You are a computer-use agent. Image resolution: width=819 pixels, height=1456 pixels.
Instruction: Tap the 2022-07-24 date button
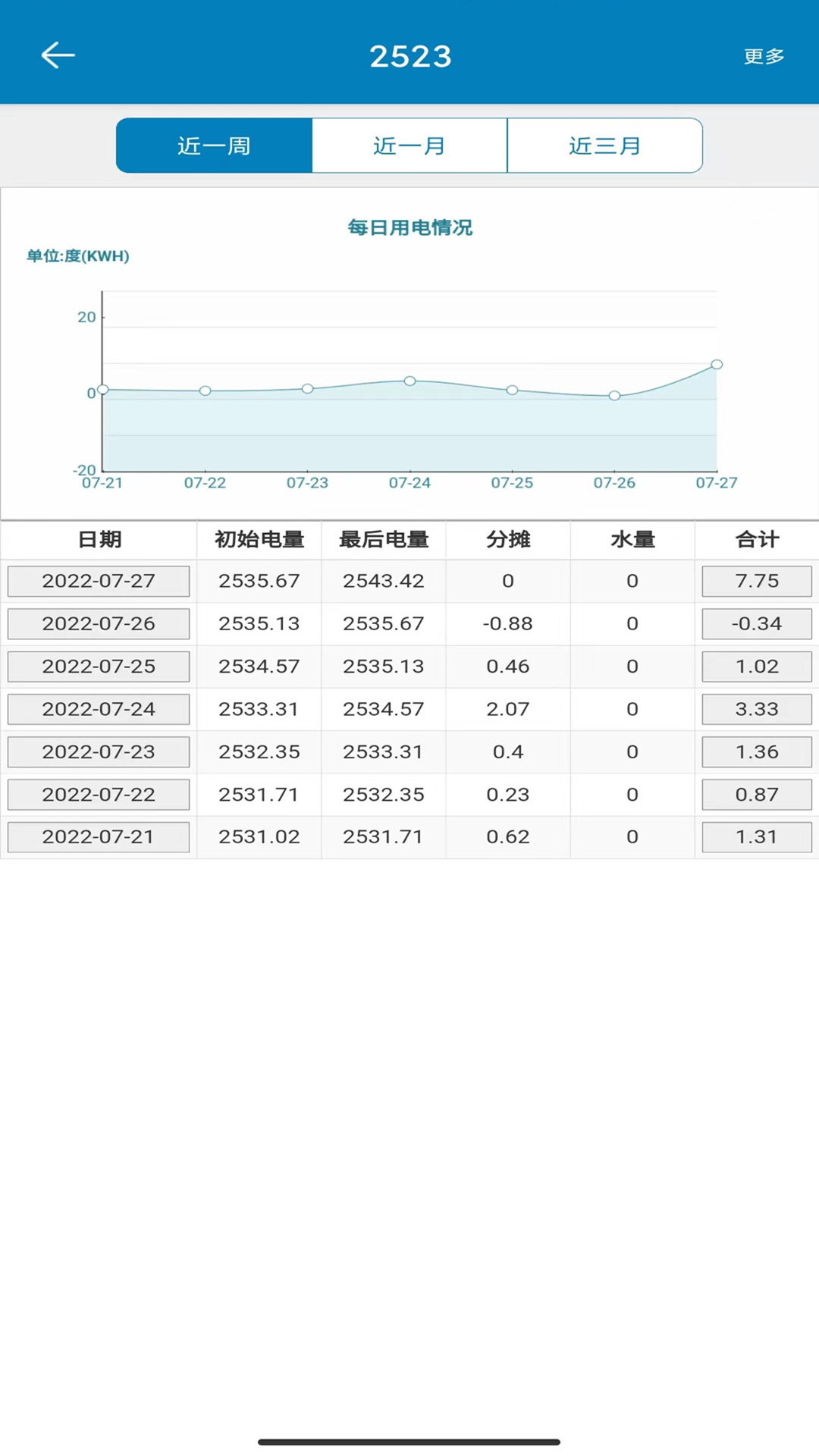click(98, 709)
